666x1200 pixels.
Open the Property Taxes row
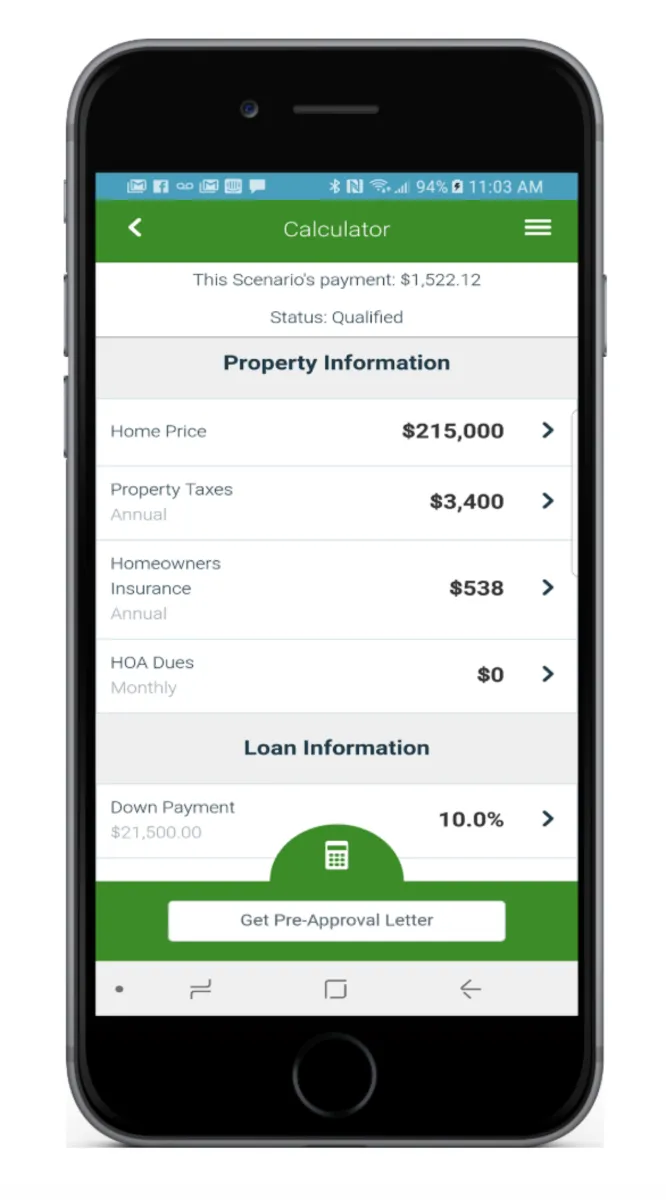336,502
